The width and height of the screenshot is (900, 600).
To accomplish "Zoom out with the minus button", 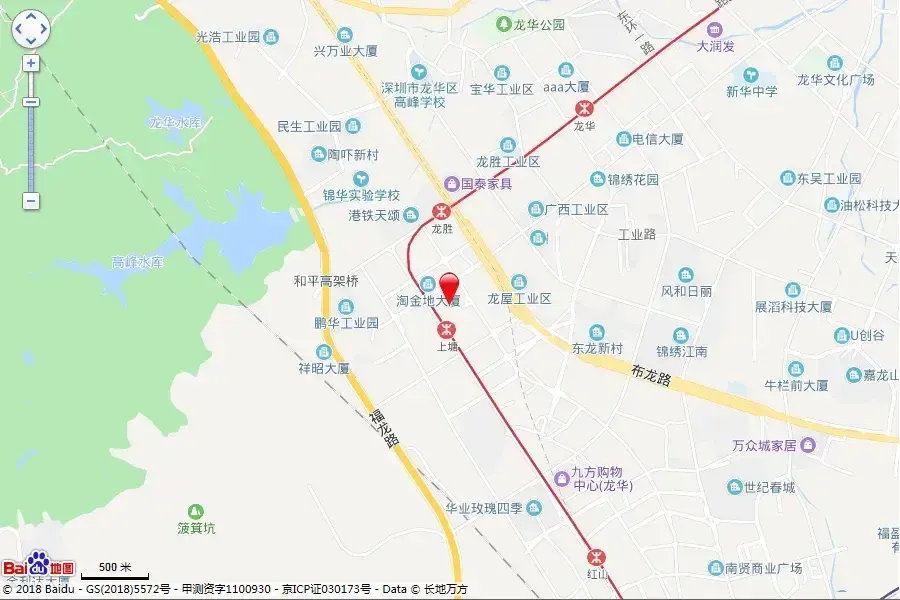I will point(31,201).
